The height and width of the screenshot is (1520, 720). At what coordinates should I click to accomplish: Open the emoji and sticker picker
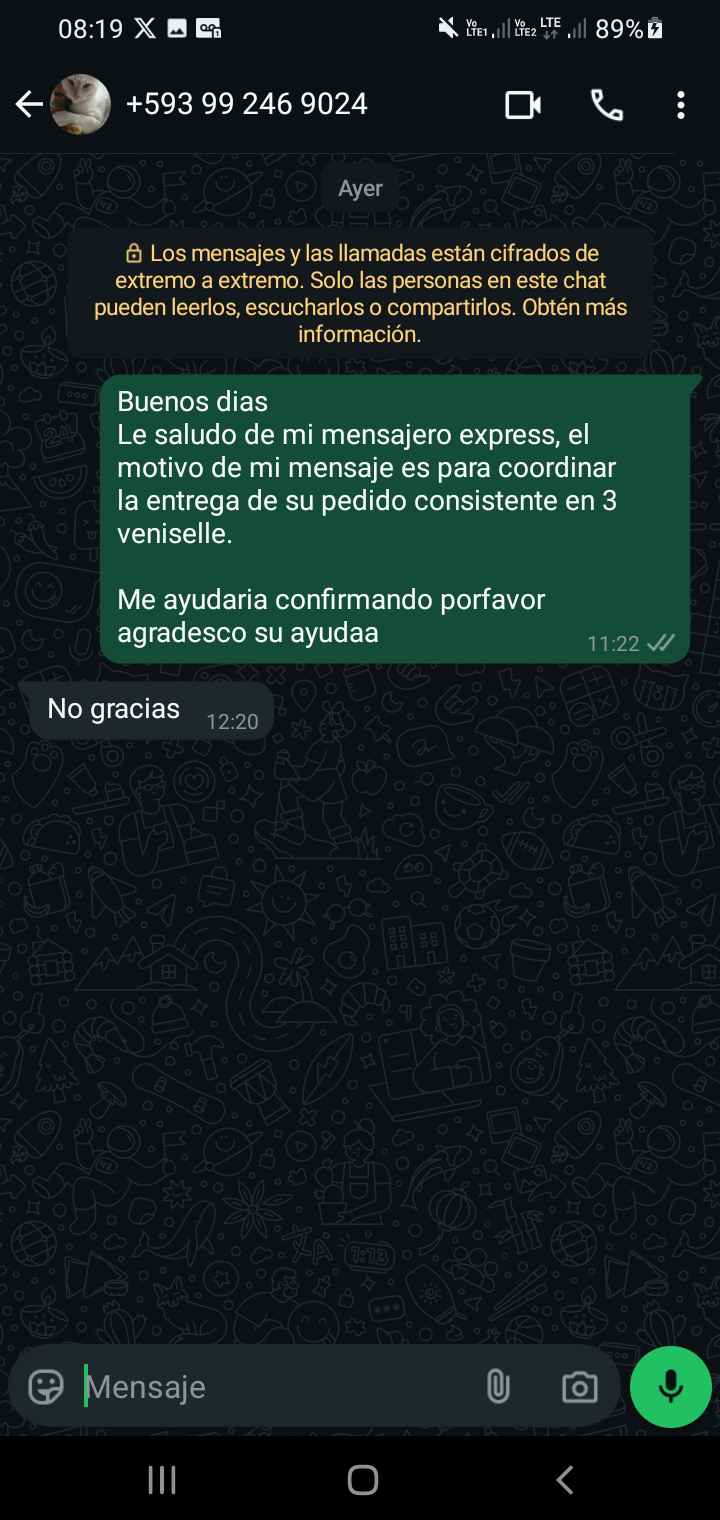click(x=46, y=1387)
